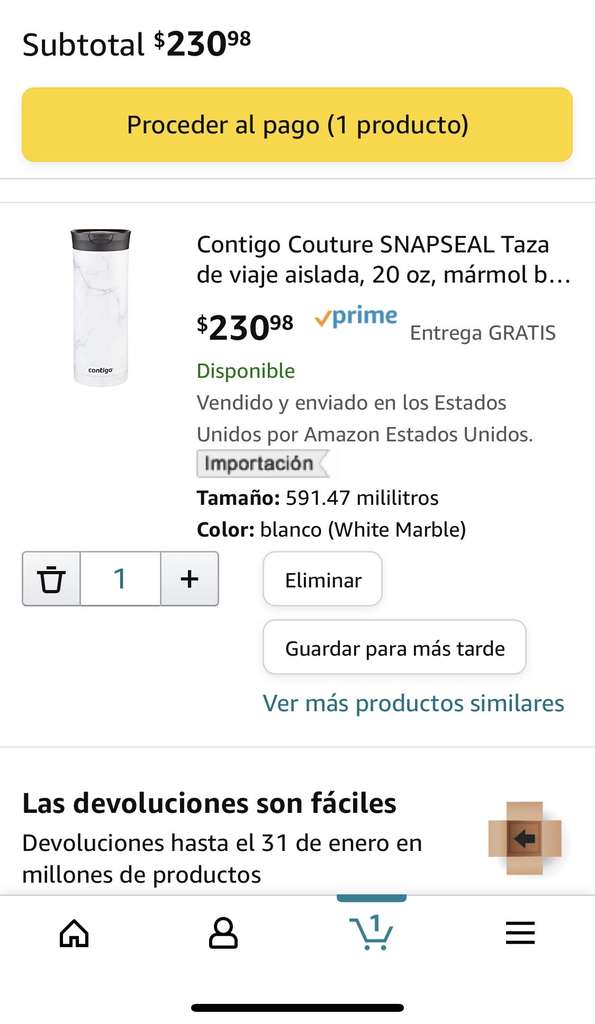Open the Contigo Couture SNAPSEAL product title
This screenshot has width=595, height=1024.
pyautogui.click(x=383, y=259)
